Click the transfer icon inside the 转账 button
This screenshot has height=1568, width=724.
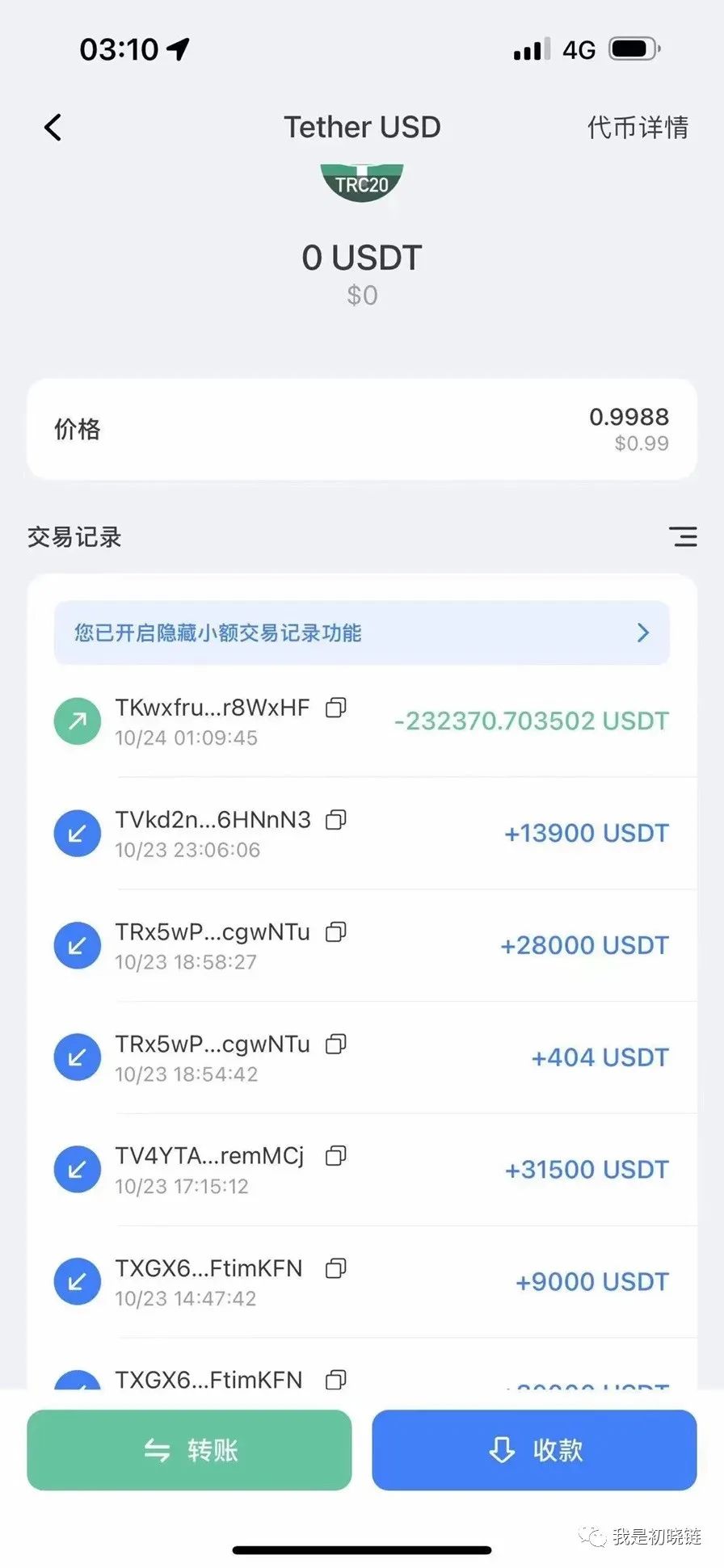tap(156, 1450)
